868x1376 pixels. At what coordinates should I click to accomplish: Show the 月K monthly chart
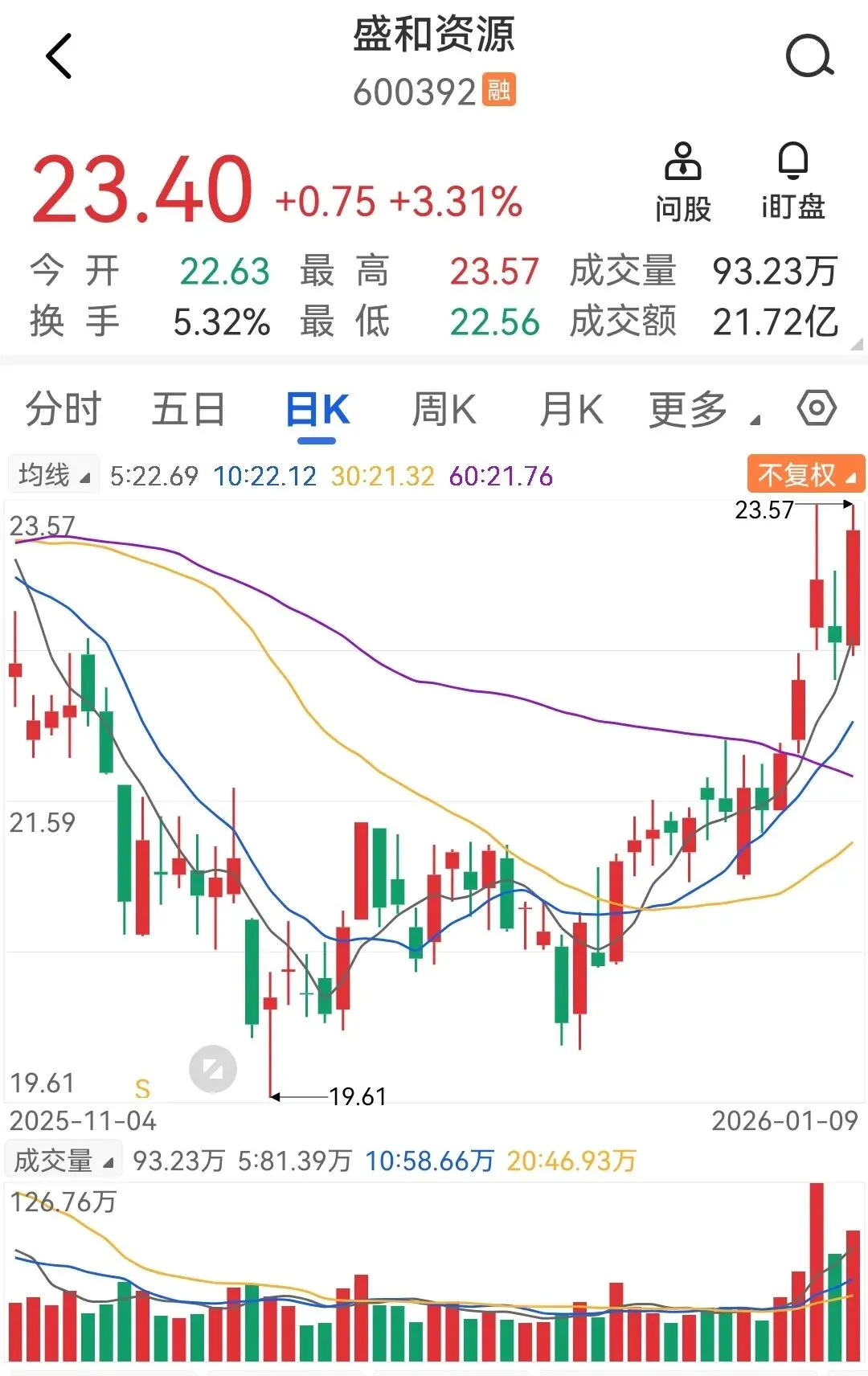point(571,409)
